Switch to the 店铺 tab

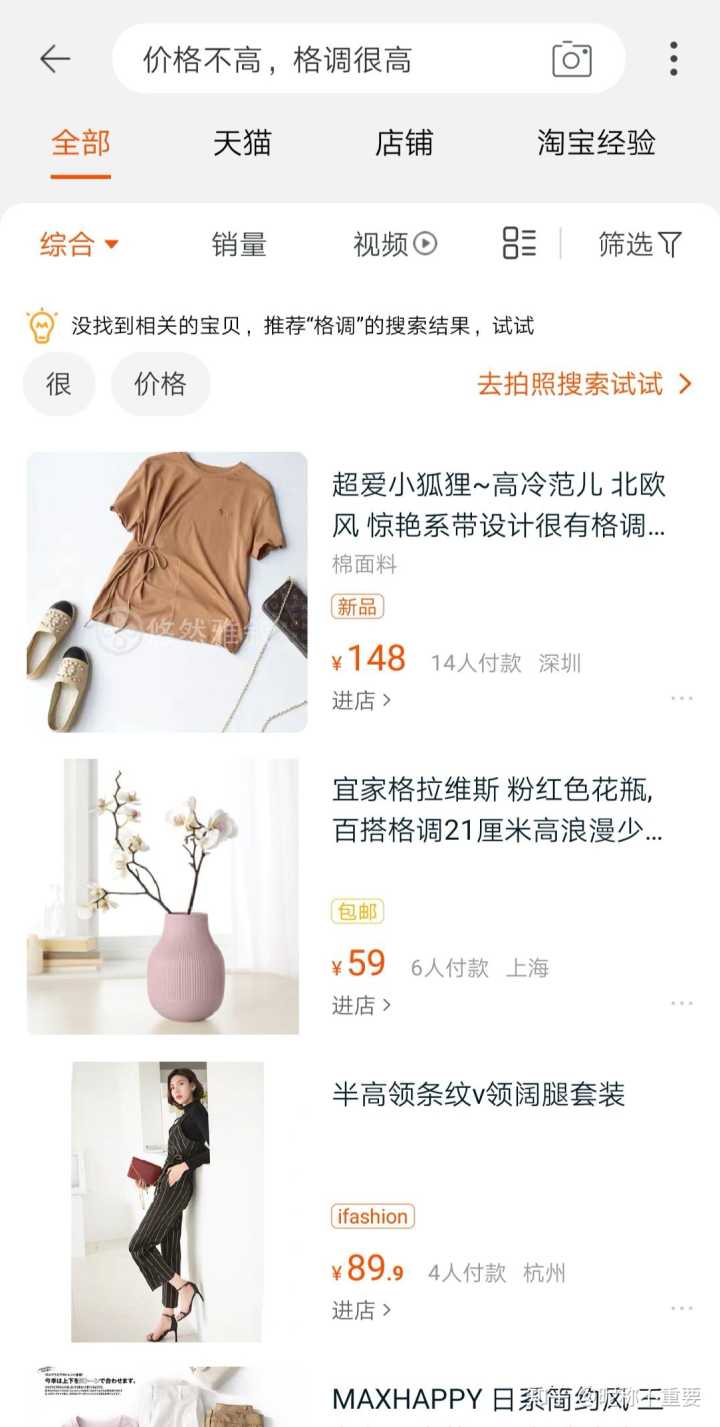pos(404,143)
